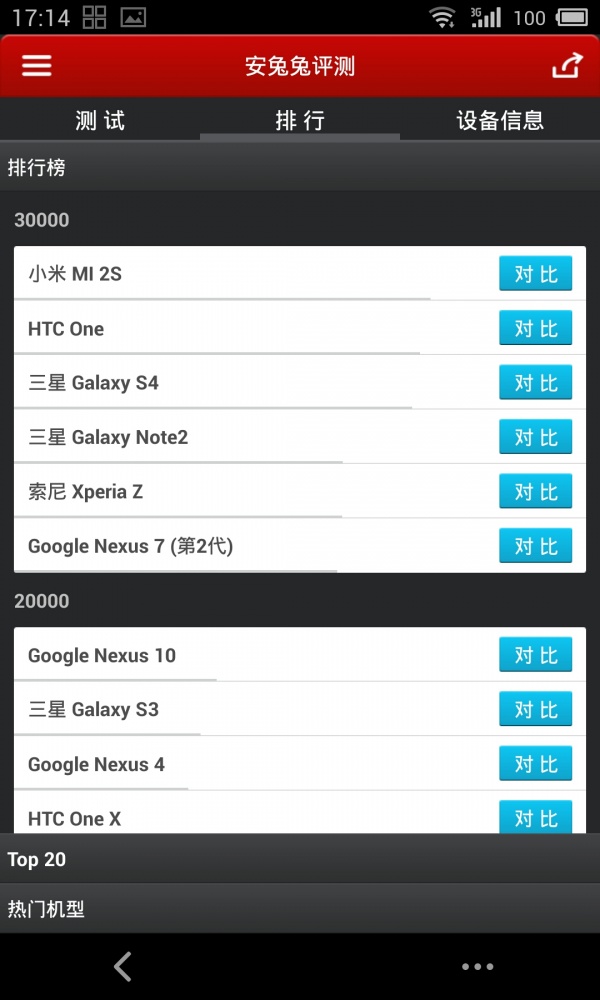This screenshot has width=600, height=1000.
Task: Compare with HTC One
Action: (535, 328)
